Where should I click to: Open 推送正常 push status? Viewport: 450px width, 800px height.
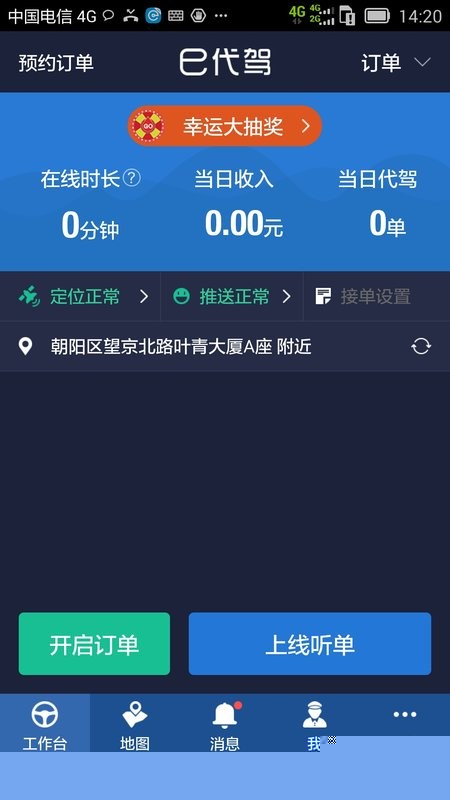[x=232, y=296]
